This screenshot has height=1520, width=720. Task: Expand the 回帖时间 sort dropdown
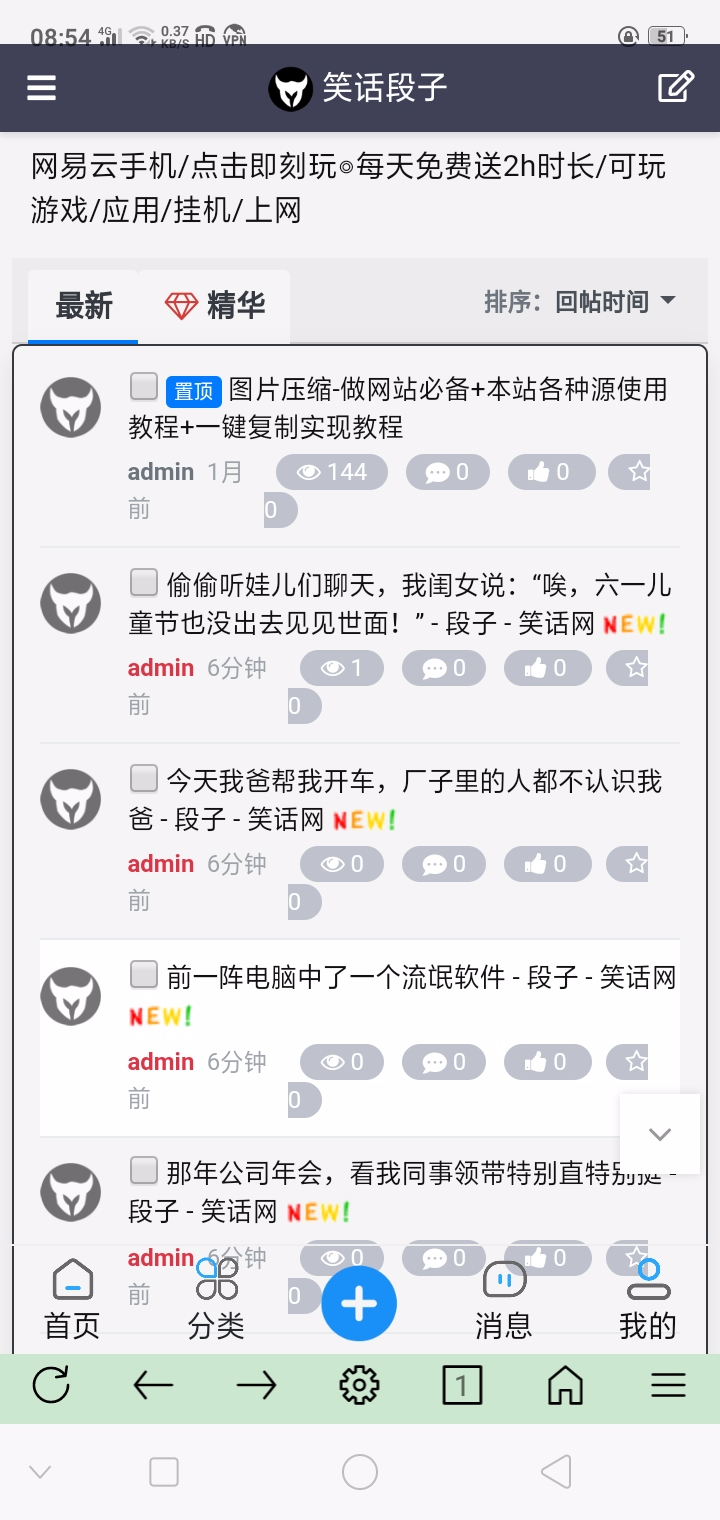(580, 301)
